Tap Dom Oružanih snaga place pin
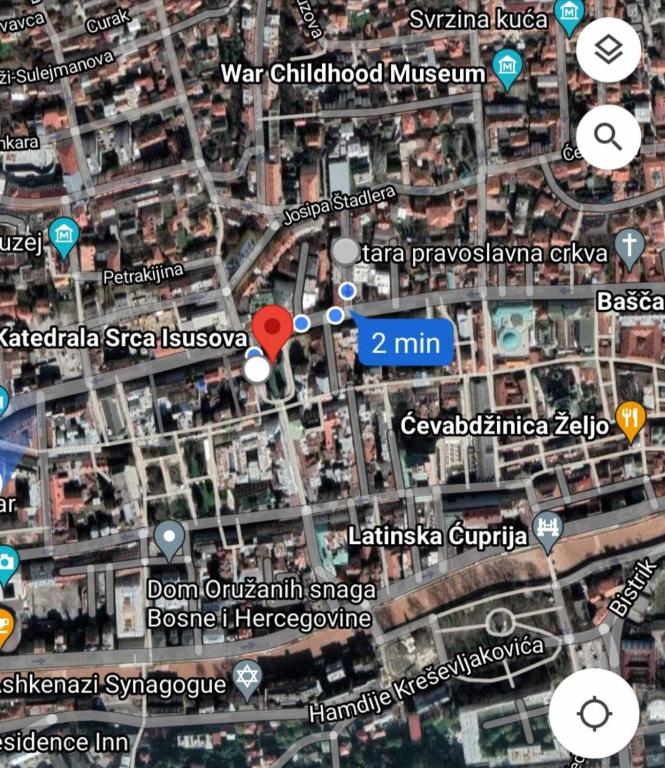This screenshot has height=768, width=665. point(169,539)
